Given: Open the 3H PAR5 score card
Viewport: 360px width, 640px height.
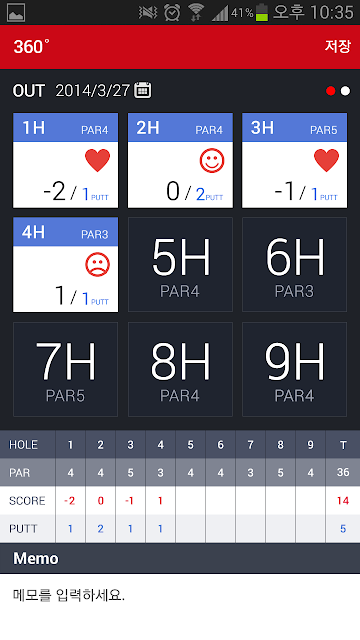Looking at the screenshot, I should (x=294, y=160).
